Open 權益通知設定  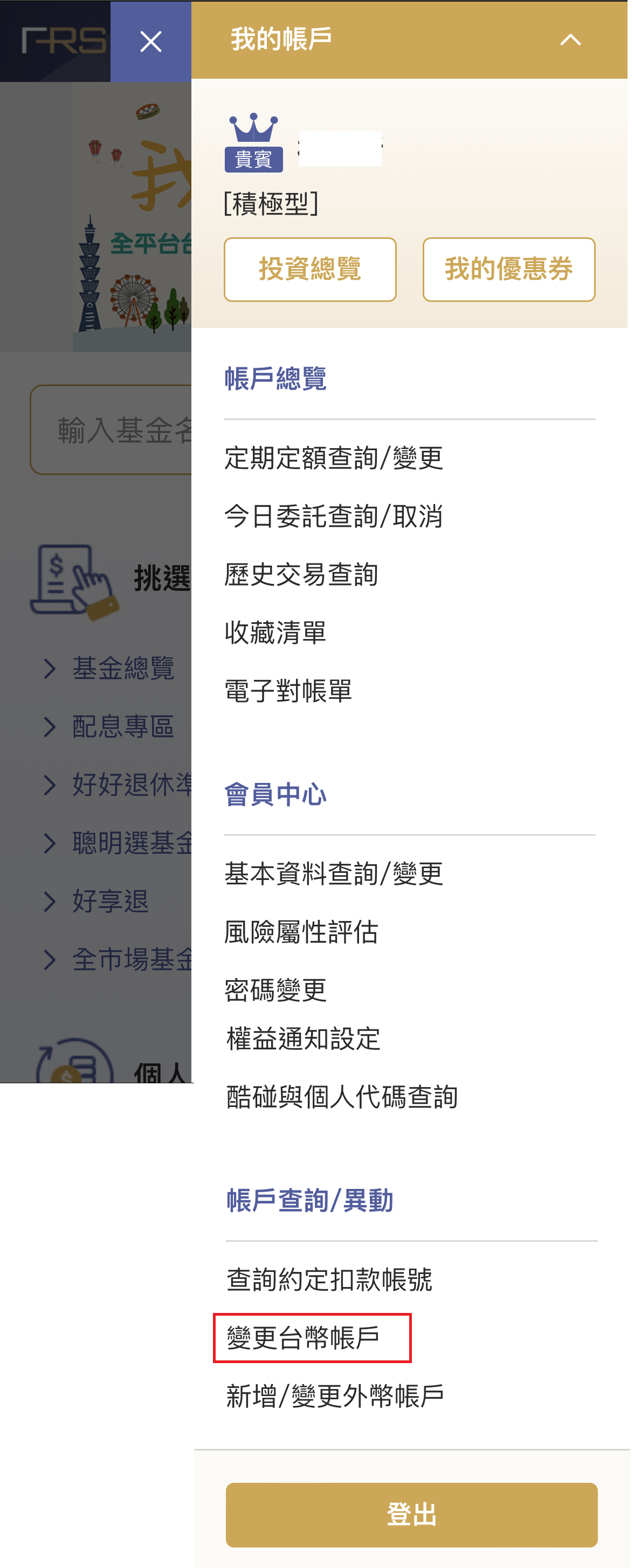click(303, 1039)
